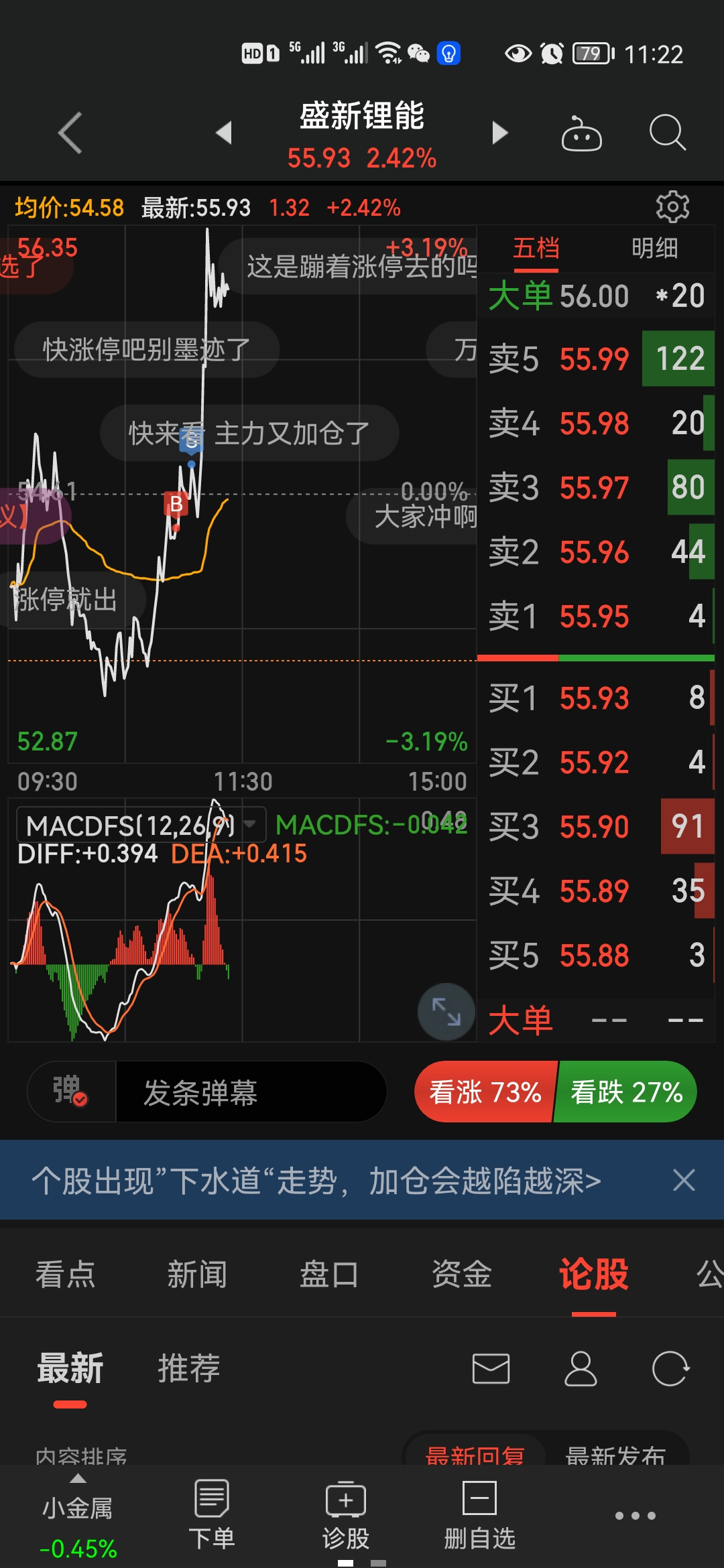Switch to the 资金 tab
724x1568 pixels.
point(462,1274)
